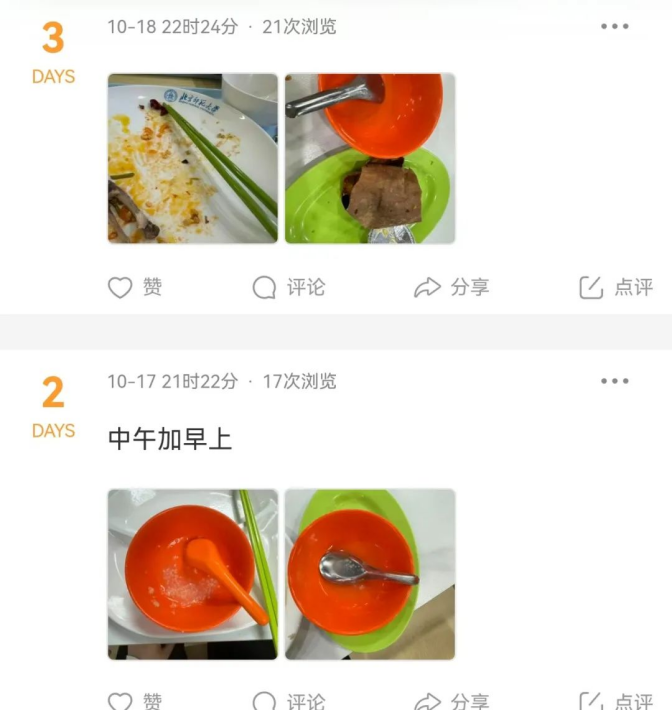
Task: View the dirty plate with chopsticks photo
Action: tap(193, 158)
